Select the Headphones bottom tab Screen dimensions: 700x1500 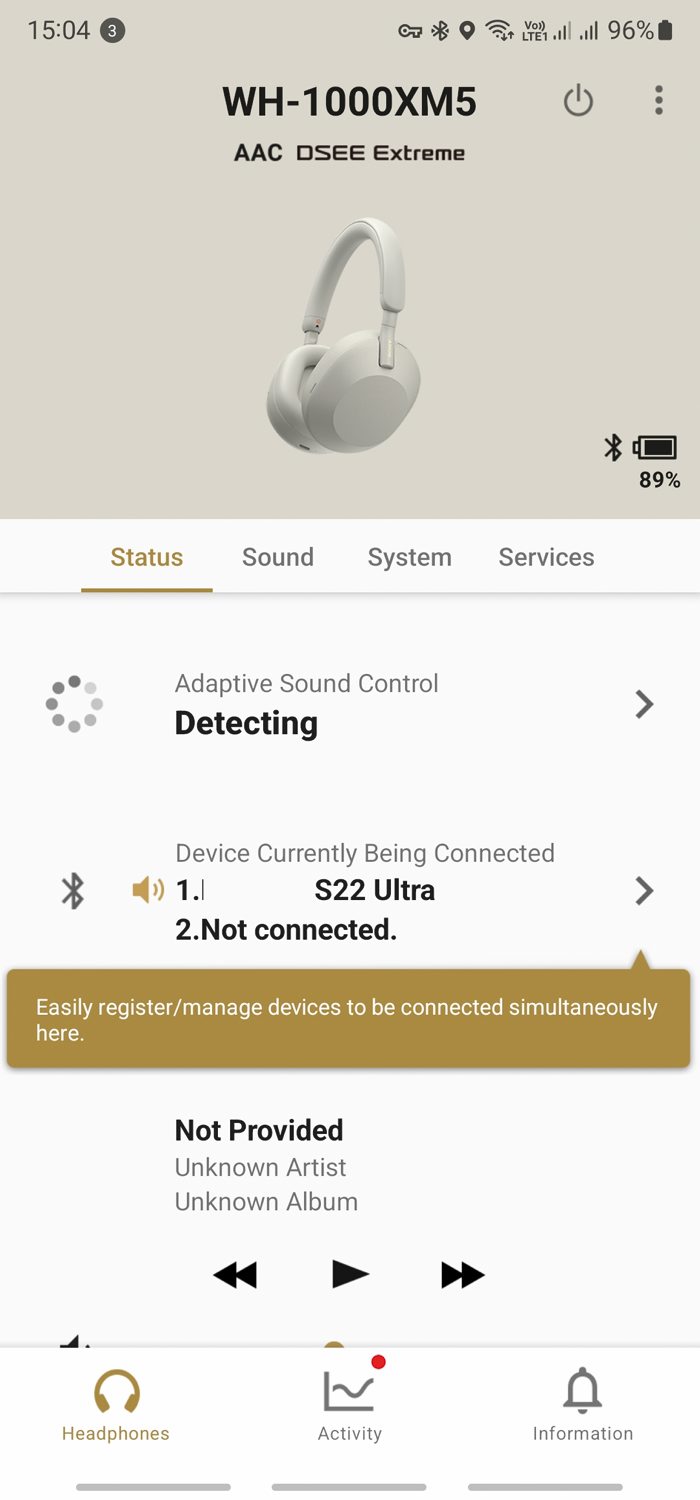116,1405
